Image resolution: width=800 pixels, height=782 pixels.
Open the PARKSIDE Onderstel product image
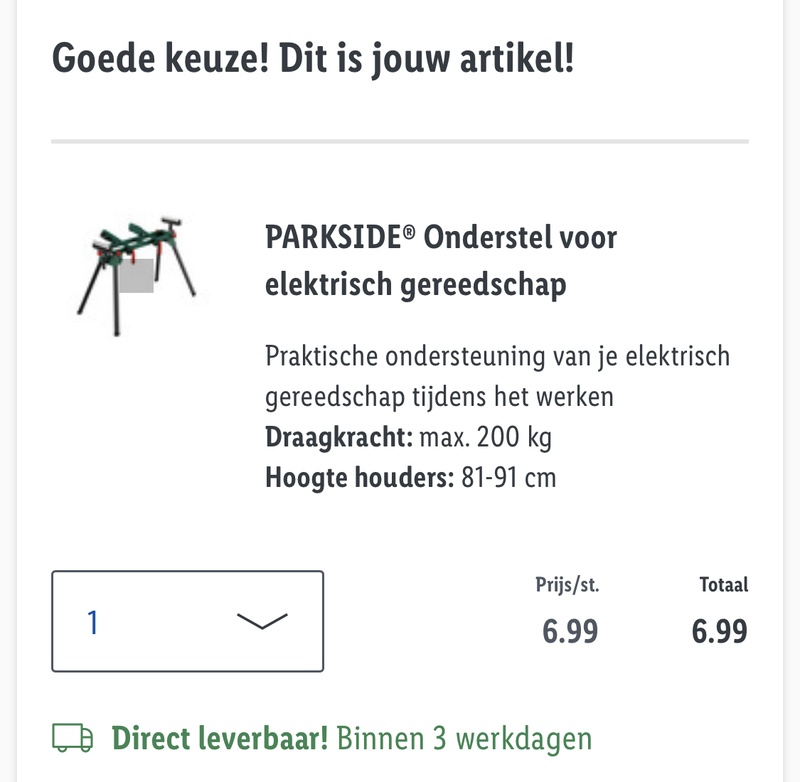coord(137,271)
